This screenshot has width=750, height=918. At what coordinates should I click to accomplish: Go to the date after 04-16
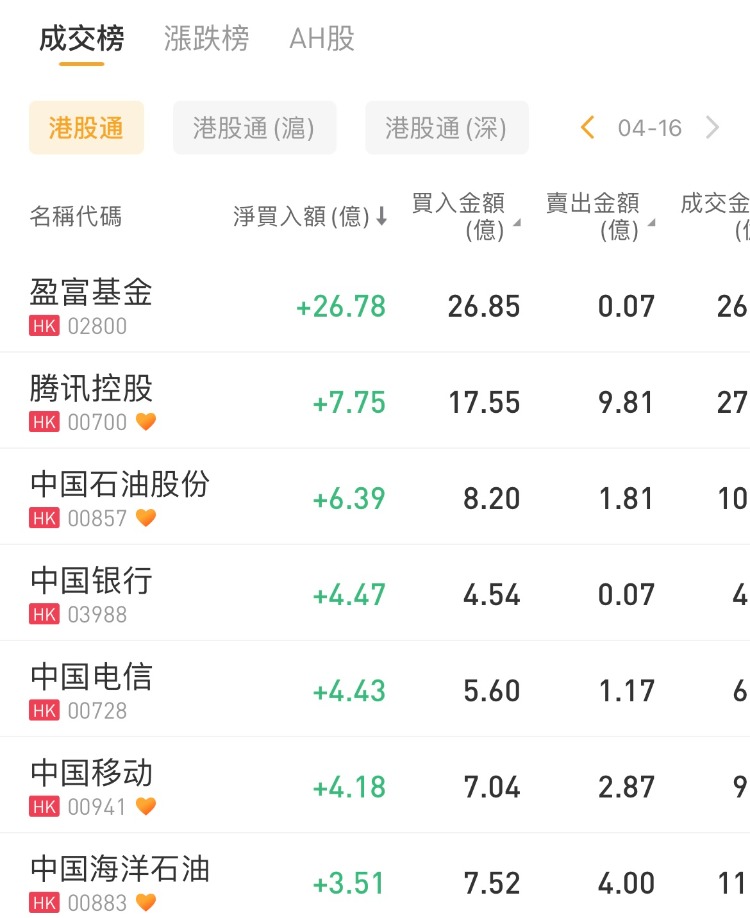[712, 128]
